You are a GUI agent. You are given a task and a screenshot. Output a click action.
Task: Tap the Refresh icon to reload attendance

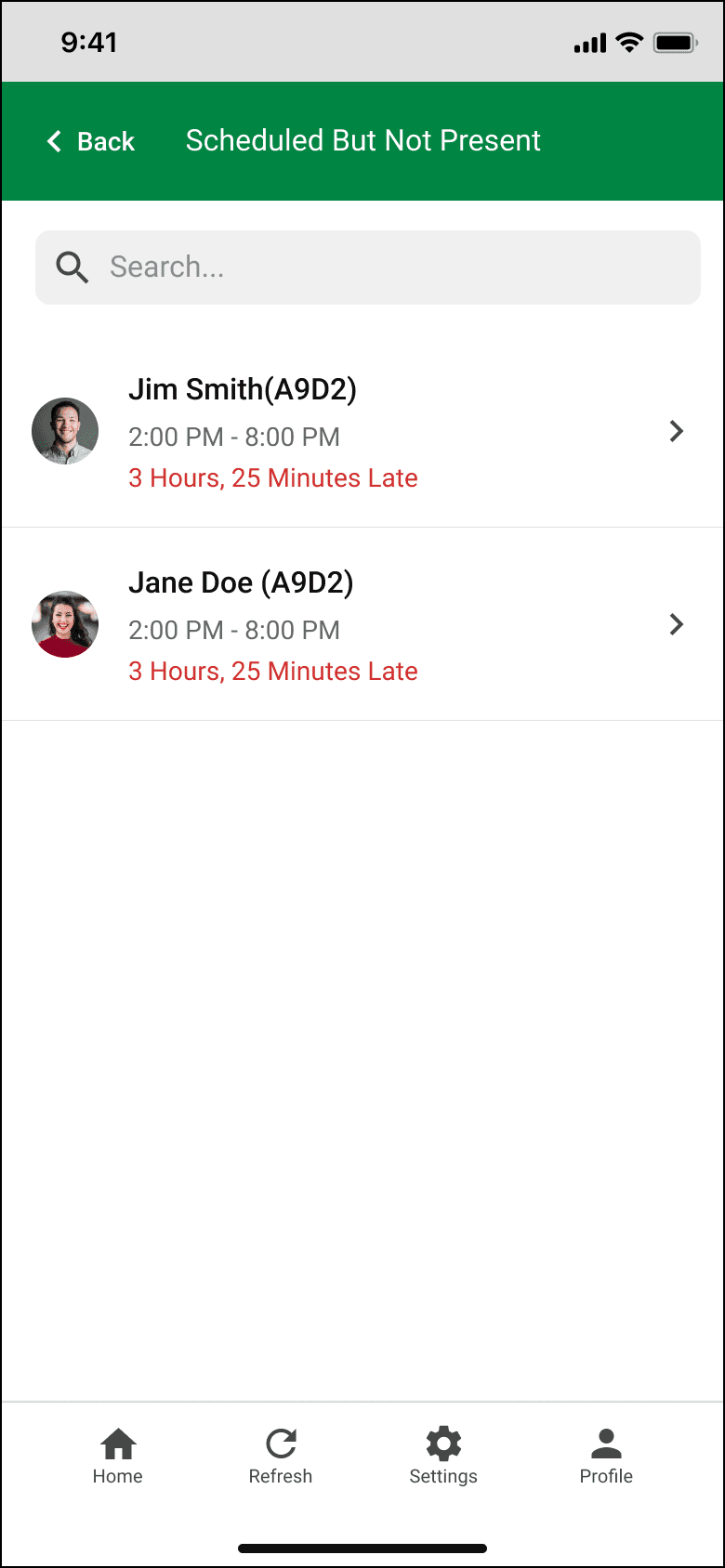tap(281, 1444)
